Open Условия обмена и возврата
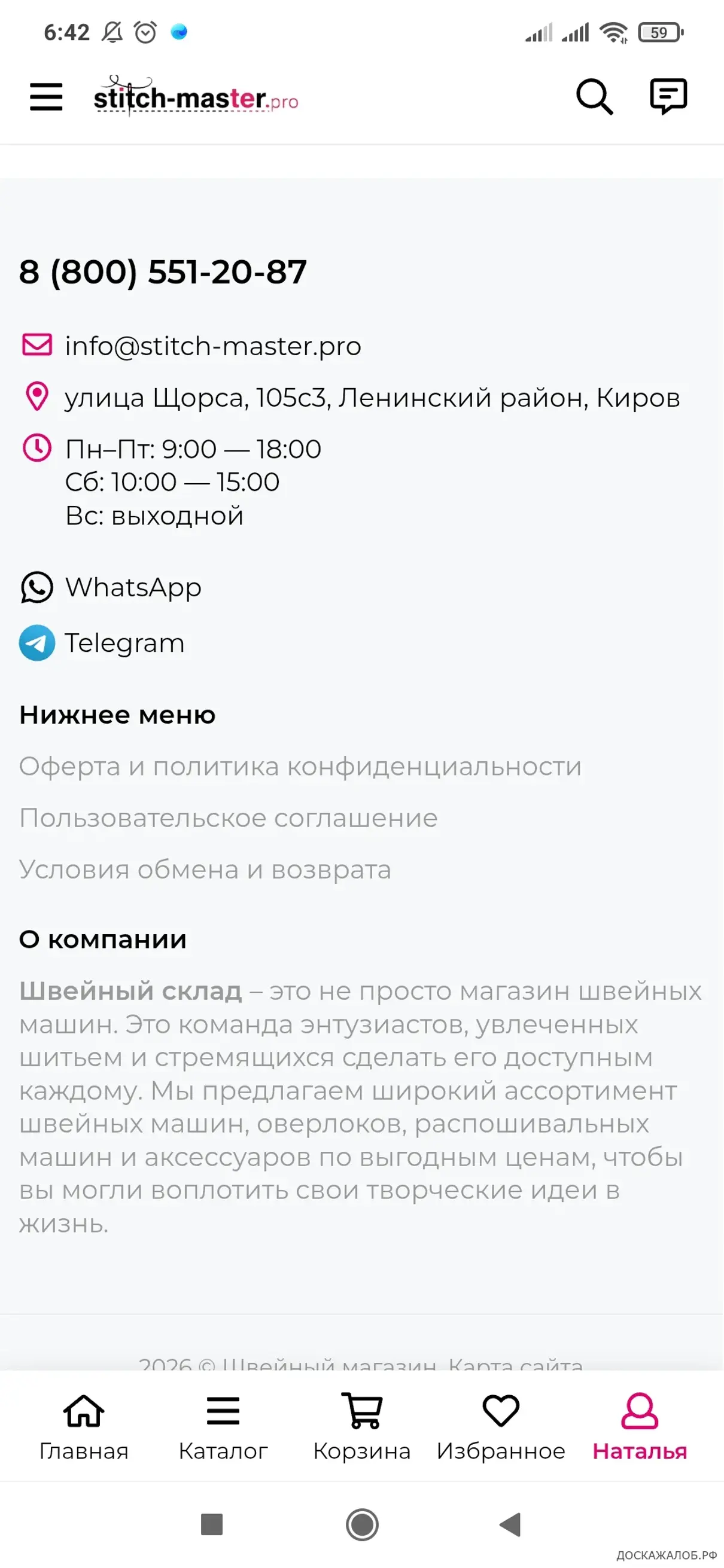The image size is (724, 1568). click(205, 870)
